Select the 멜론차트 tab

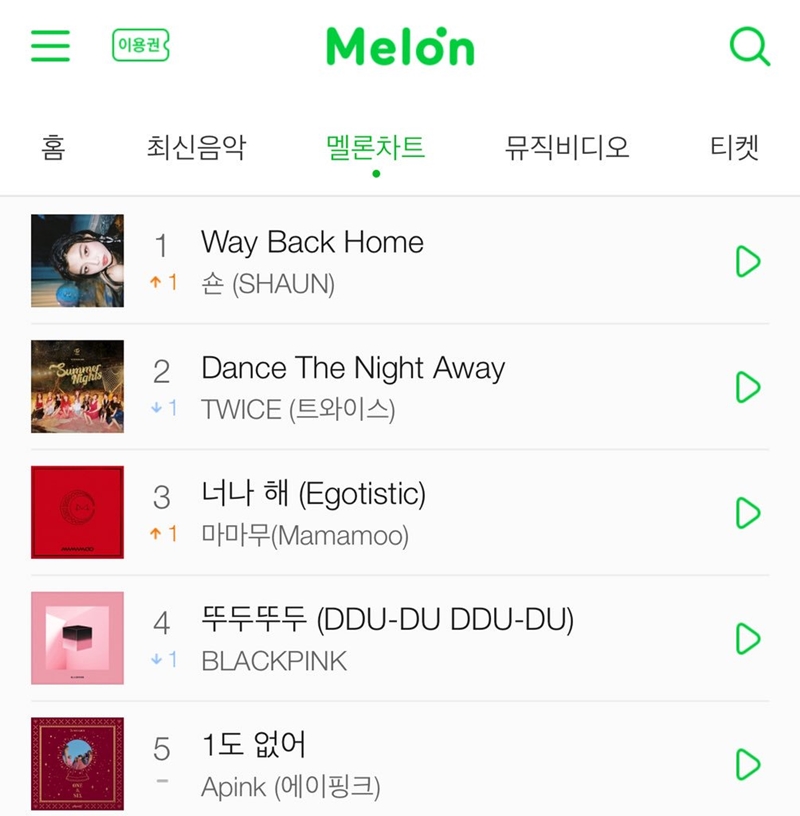pos(375,148)
